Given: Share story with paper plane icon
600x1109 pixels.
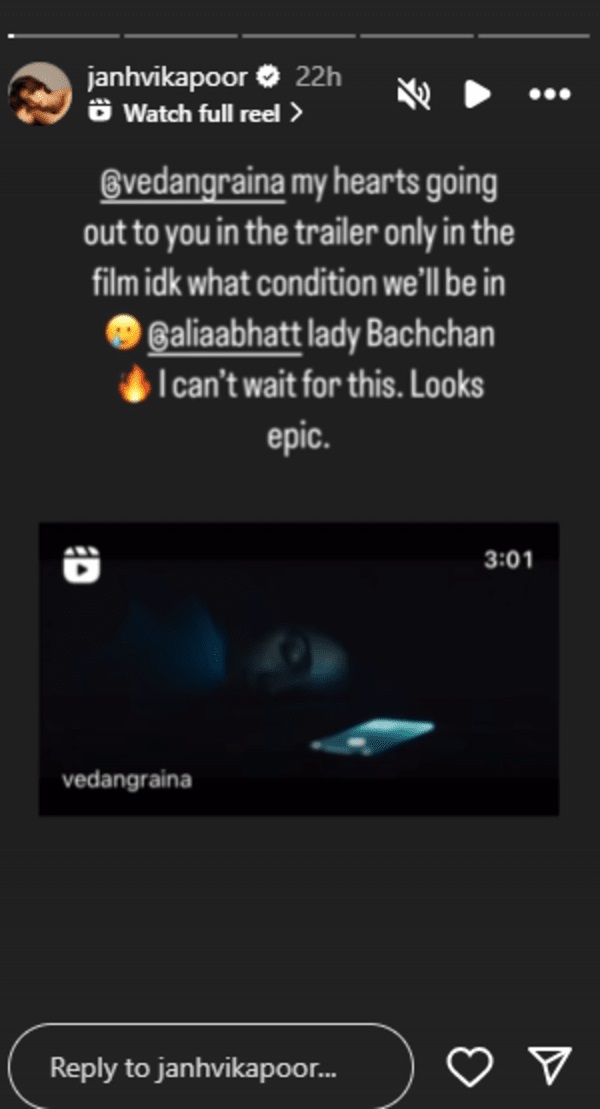Looking at the screenshot, I should tap(549, 1068).
